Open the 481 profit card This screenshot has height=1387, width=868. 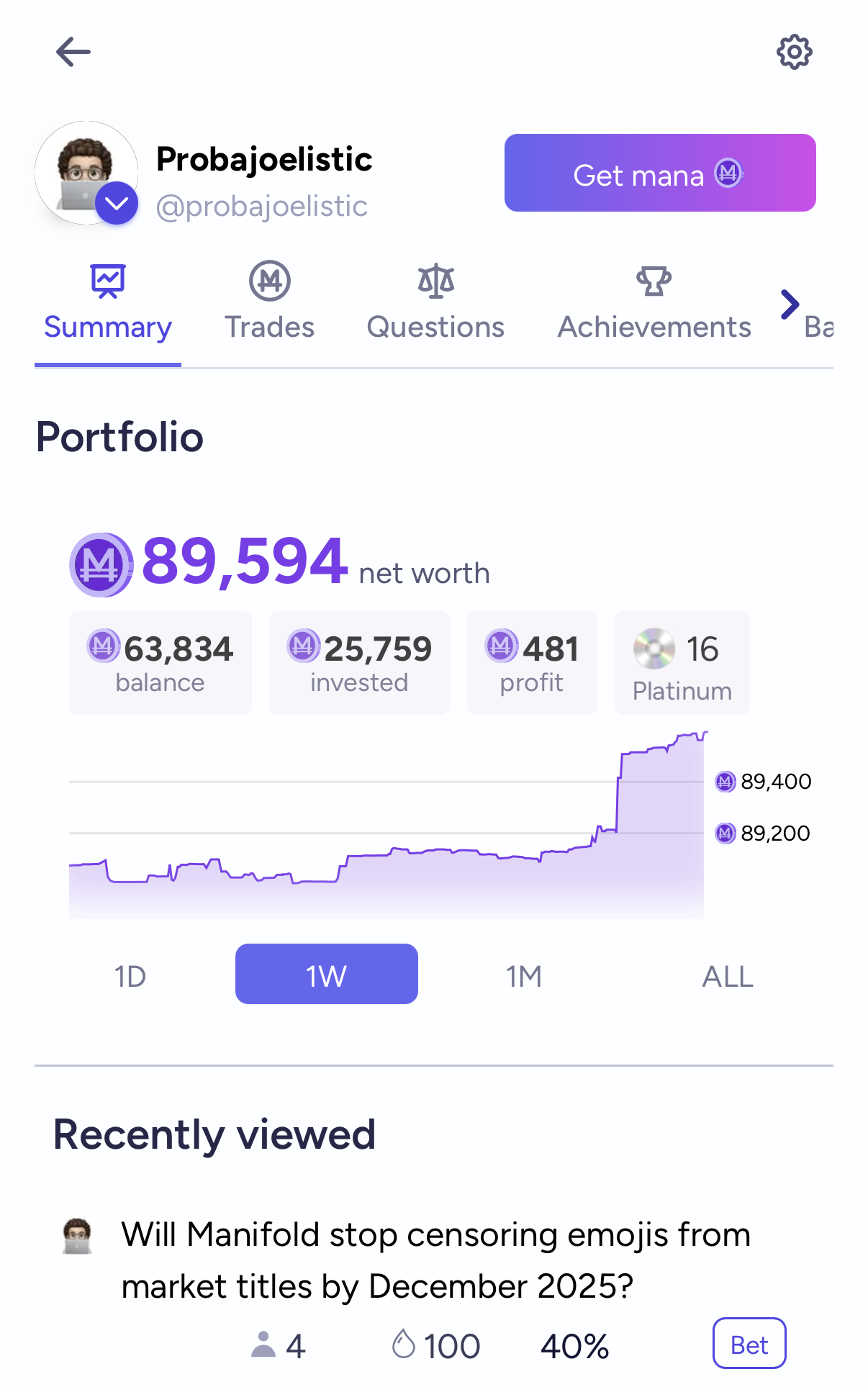tap(532, 662)
